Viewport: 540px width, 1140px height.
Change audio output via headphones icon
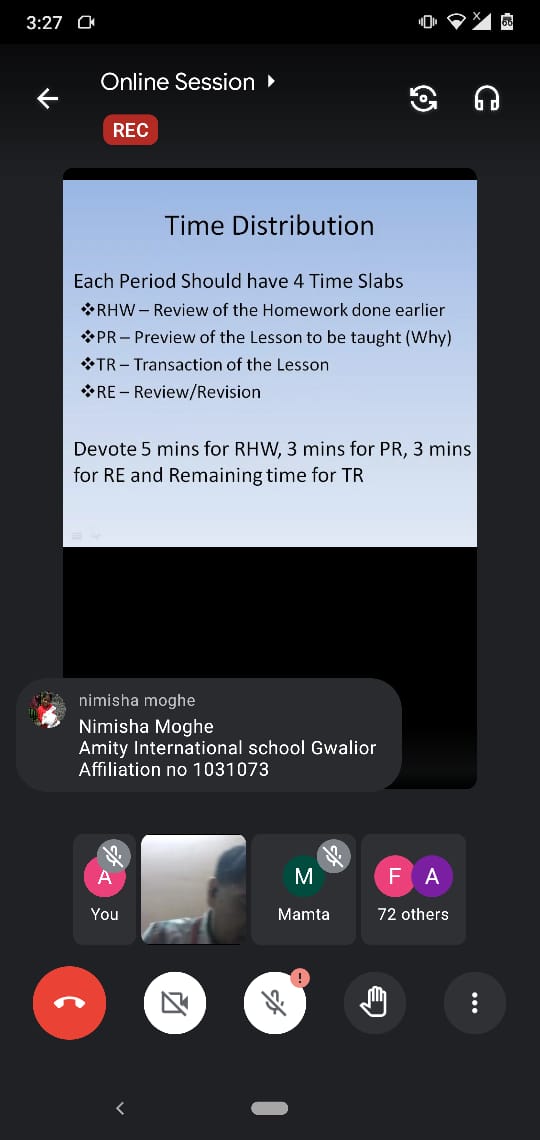point(487,98)
